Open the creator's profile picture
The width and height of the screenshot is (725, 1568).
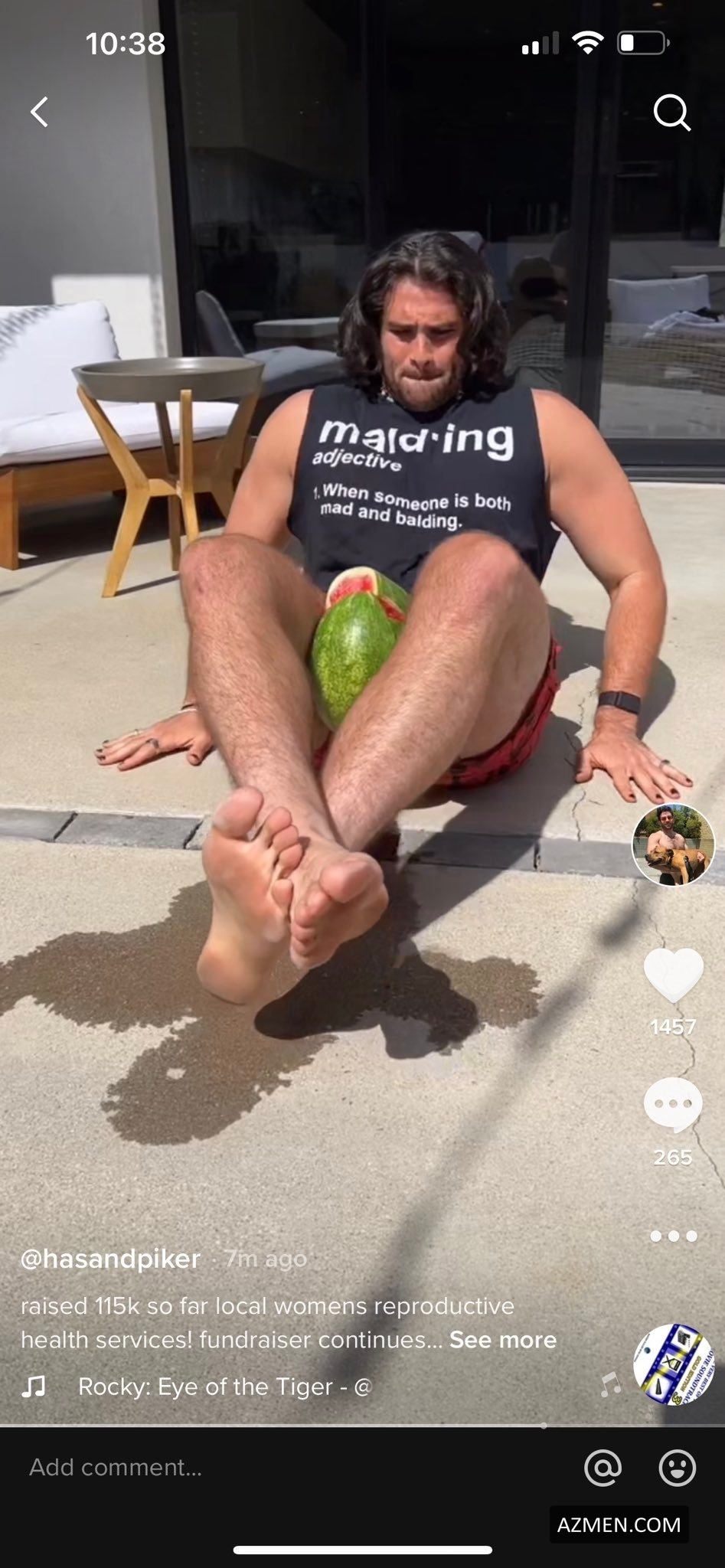(673, 845)
